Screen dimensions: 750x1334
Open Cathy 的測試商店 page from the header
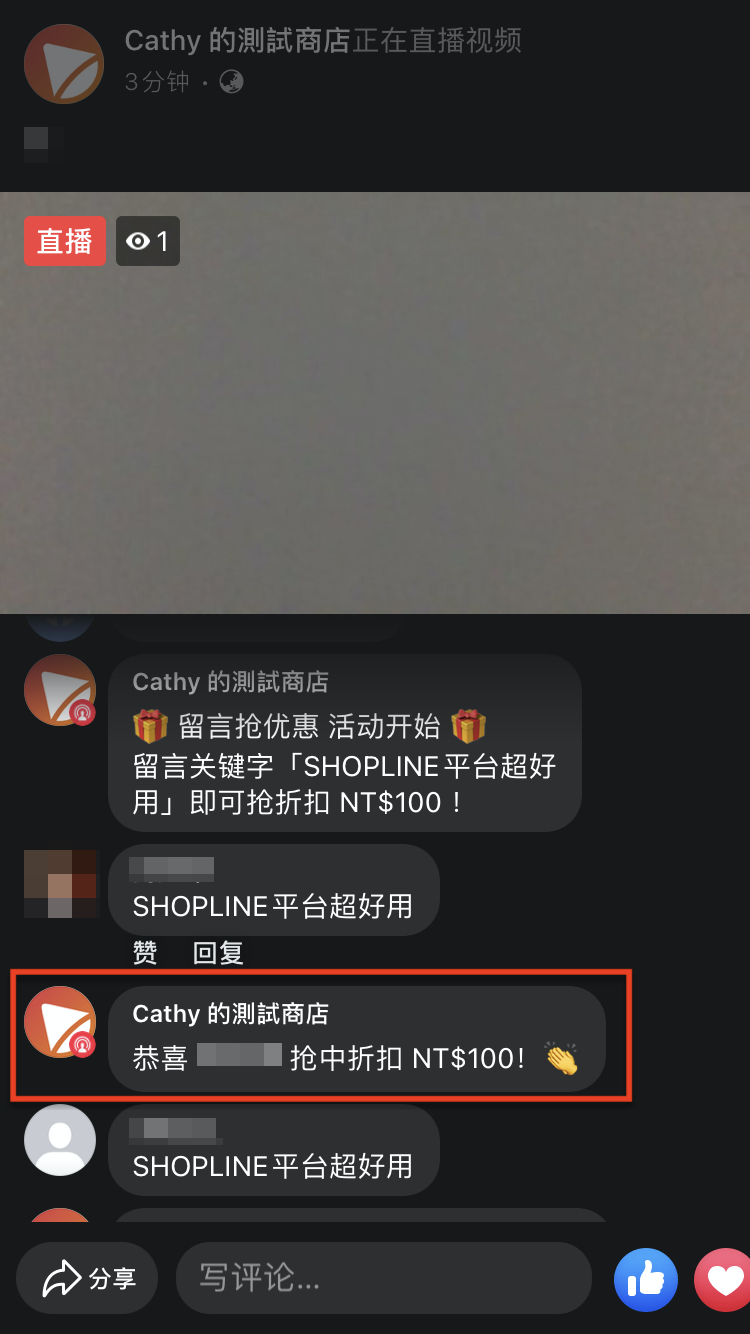(237, 41)
